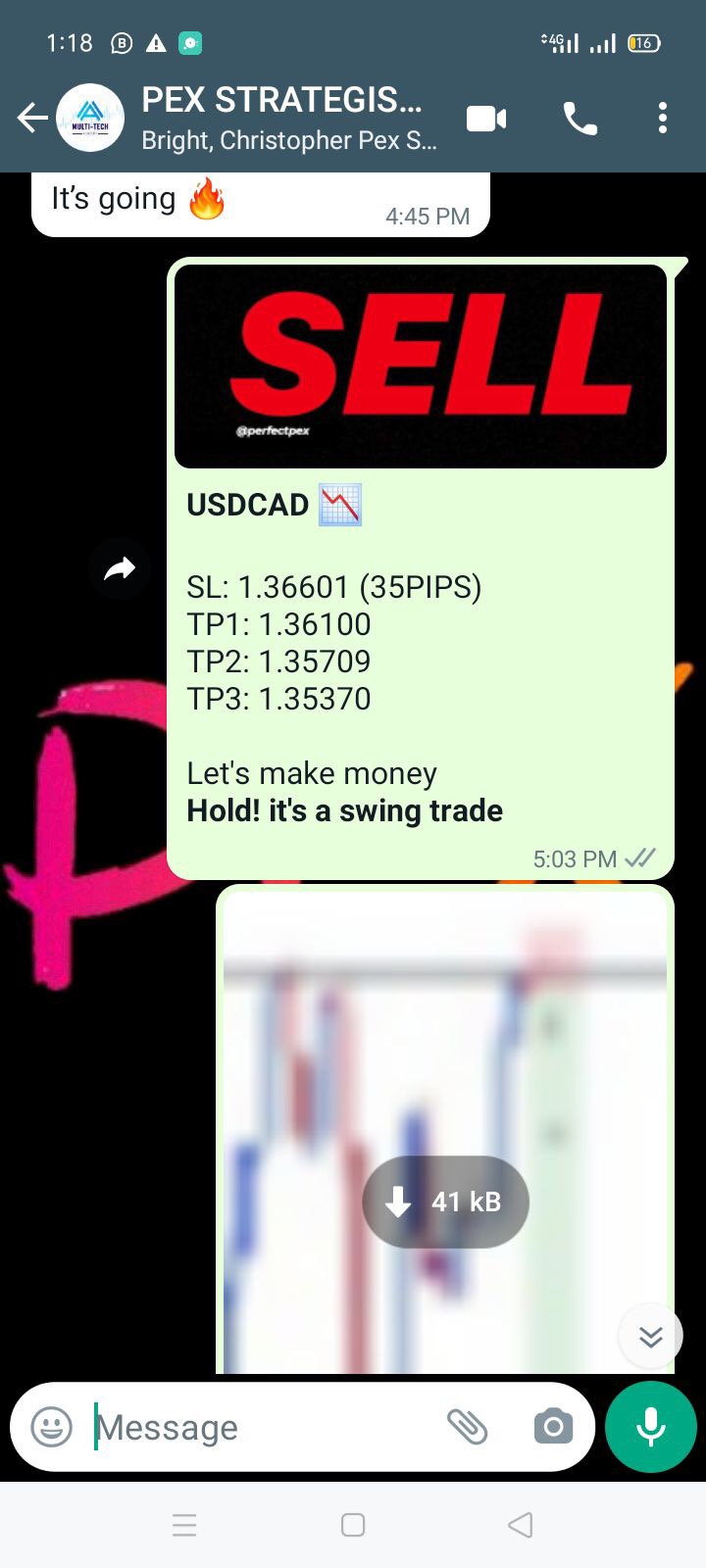
Task: Start a video call with PEX STRATEGIS
Action: coord(487,118)
